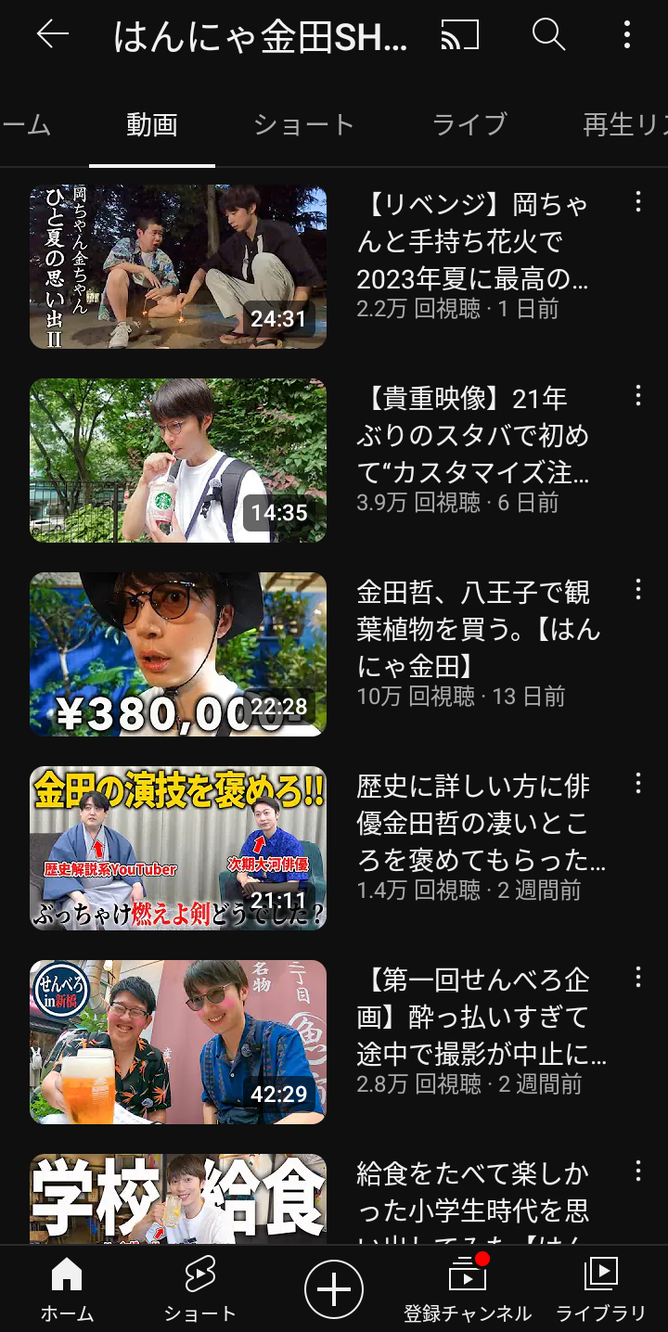Open the ショート bottom tab

click(x=200, y=1289)
